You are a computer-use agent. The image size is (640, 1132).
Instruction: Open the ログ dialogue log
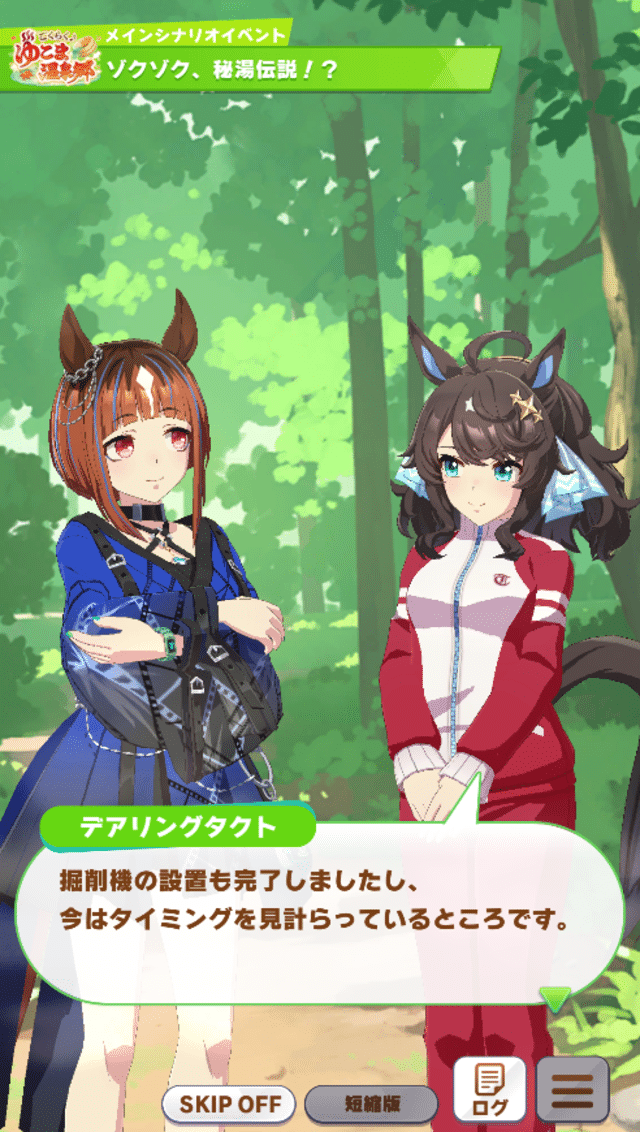point(490,1089)
